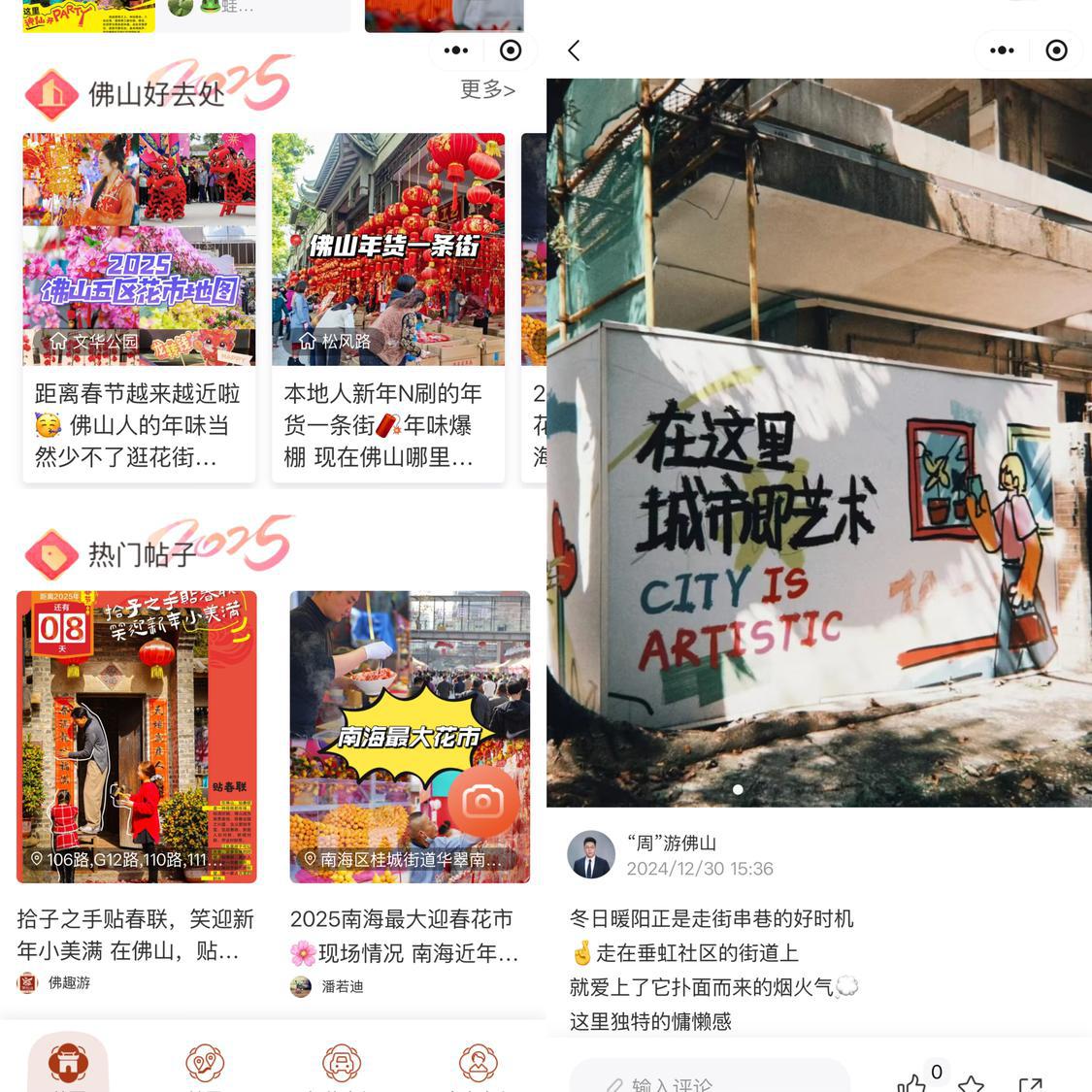Open the mini program menu on the post page
1092x1092 pixels.
click(x=1002, y=50)
